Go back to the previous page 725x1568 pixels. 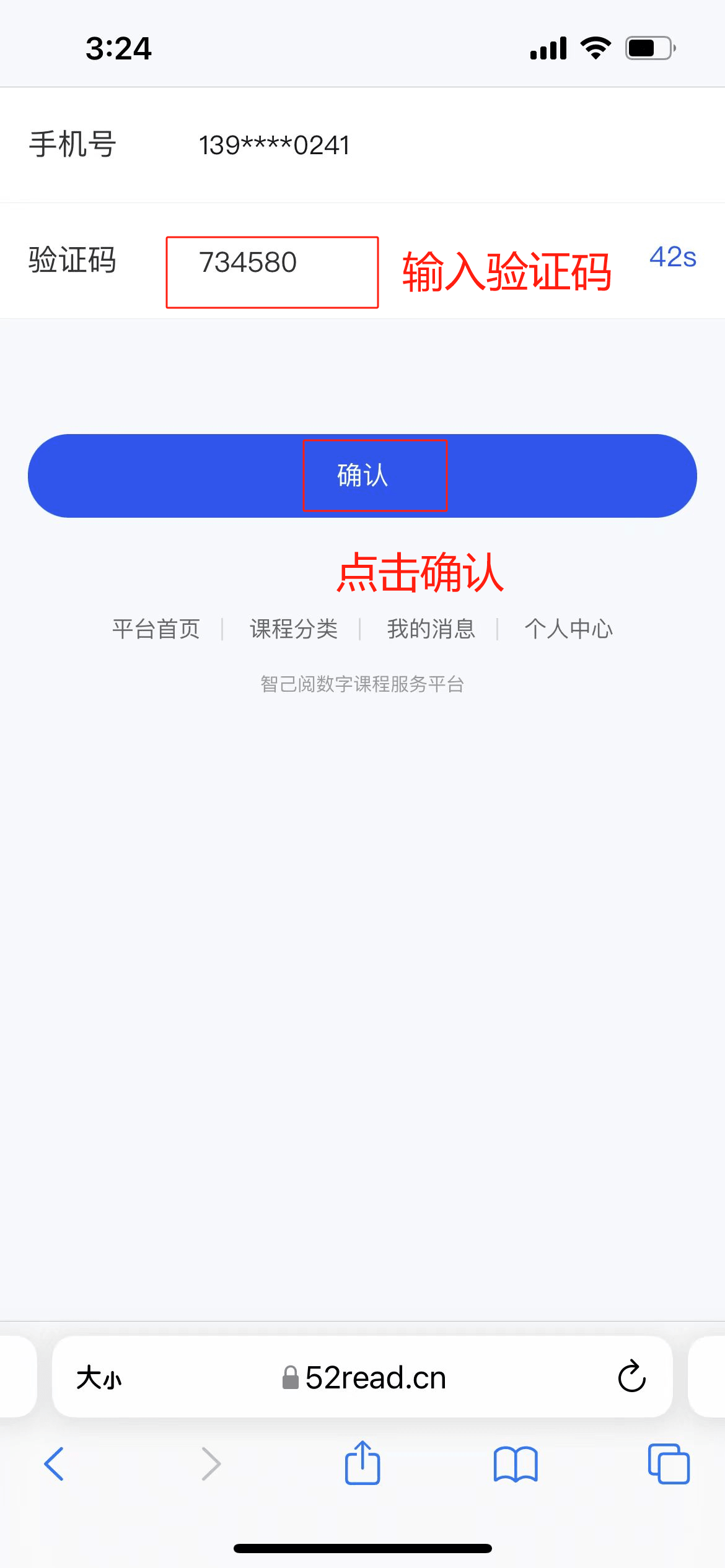[54, 1465]
